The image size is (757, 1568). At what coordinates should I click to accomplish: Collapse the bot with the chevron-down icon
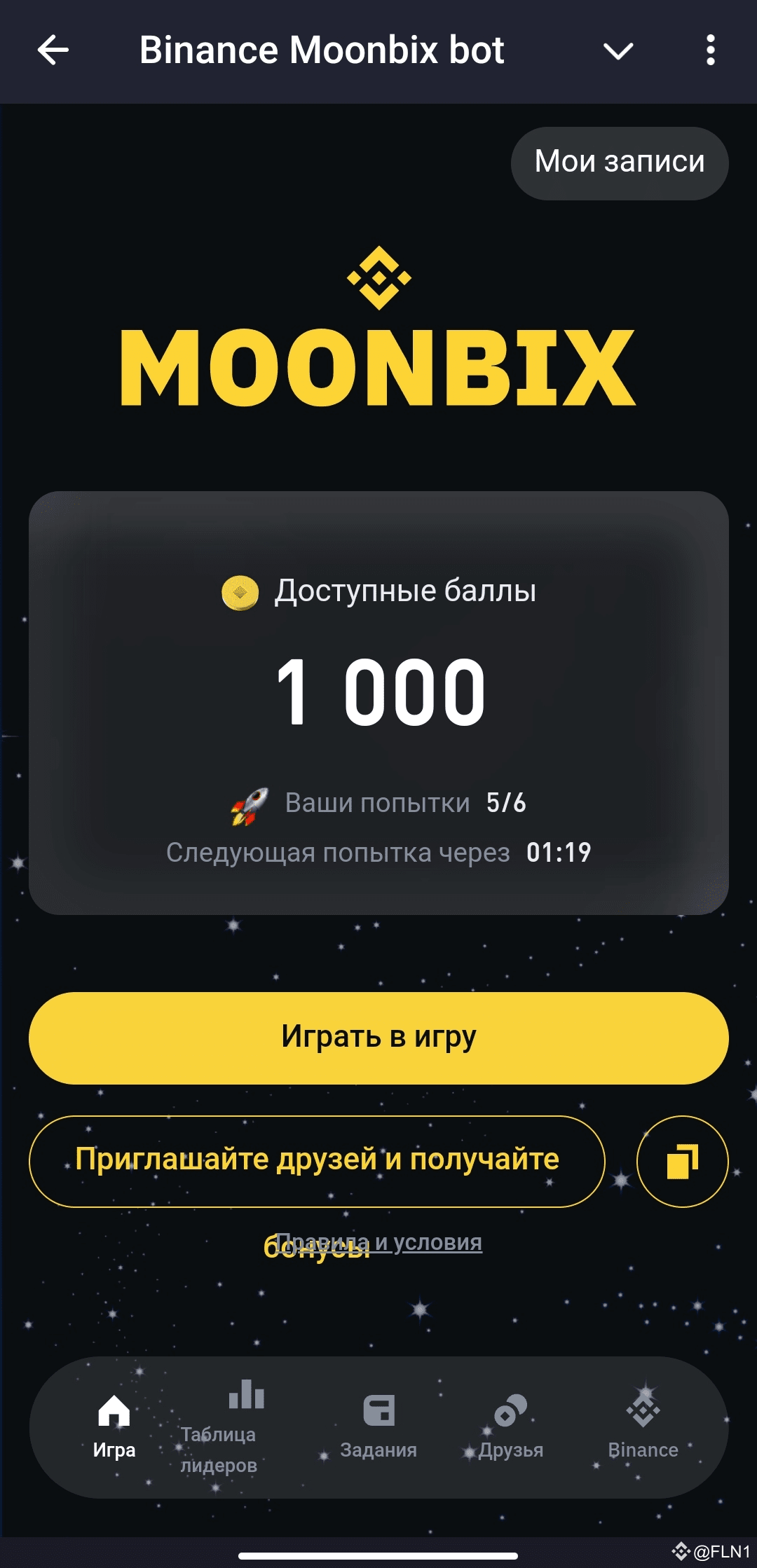[x=618, y=50]
